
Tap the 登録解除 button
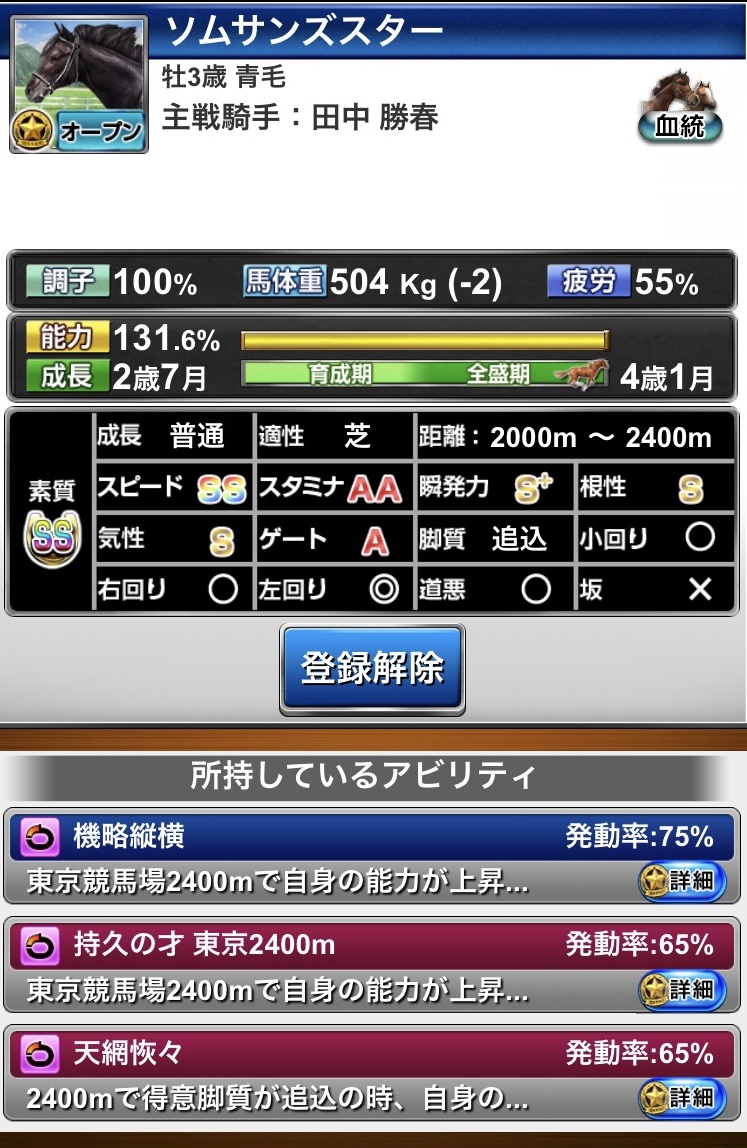[372, 668]
